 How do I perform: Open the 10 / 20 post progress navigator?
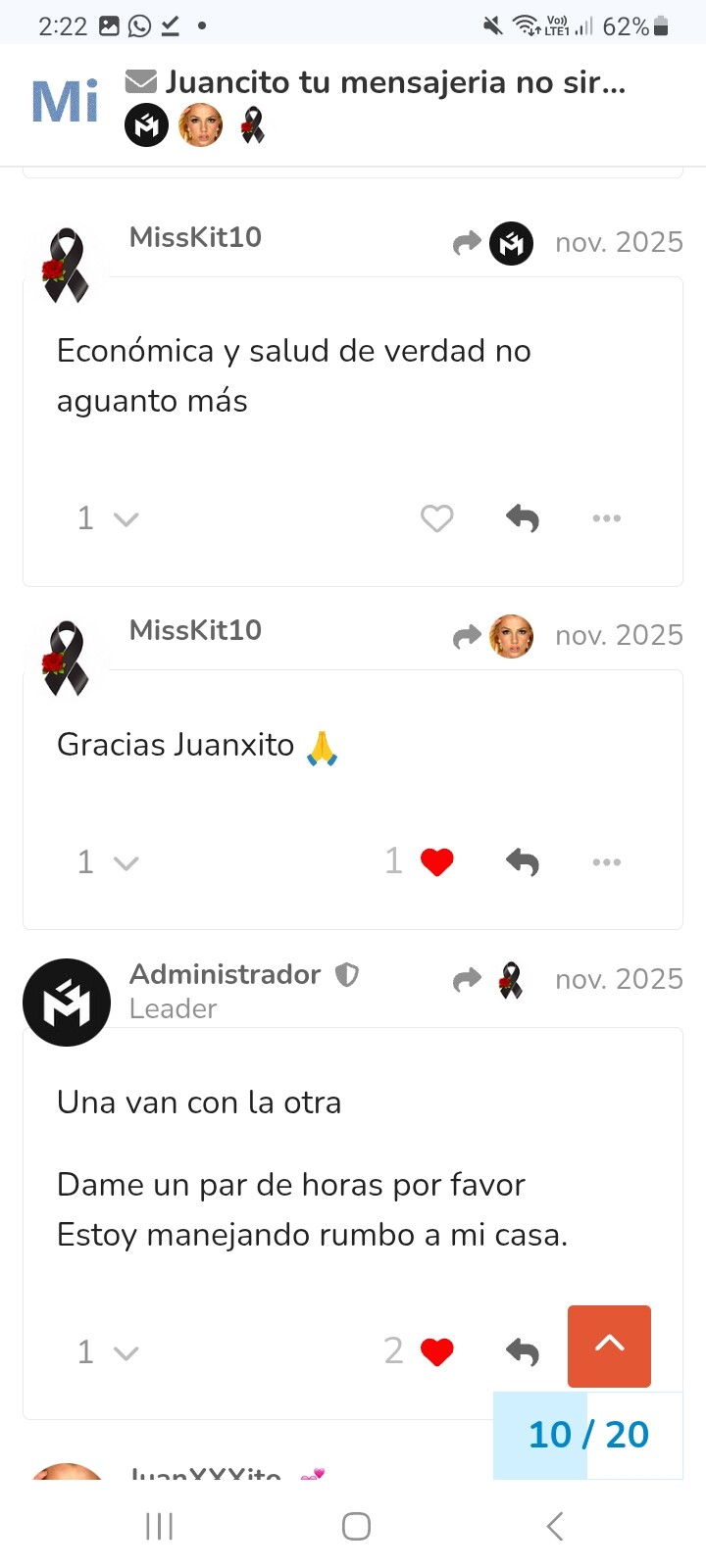point(588,1435)
